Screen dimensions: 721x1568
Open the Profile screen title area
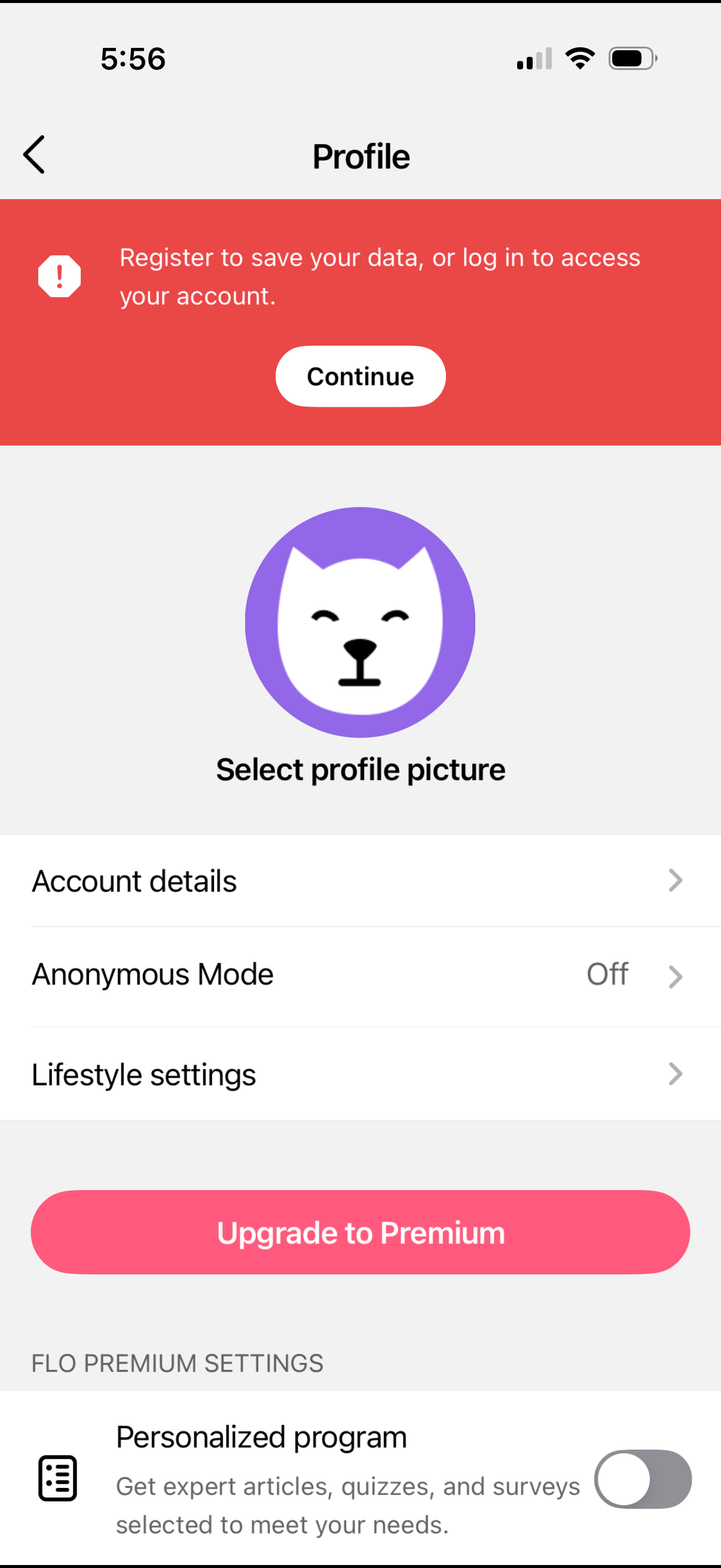point(360,155)
